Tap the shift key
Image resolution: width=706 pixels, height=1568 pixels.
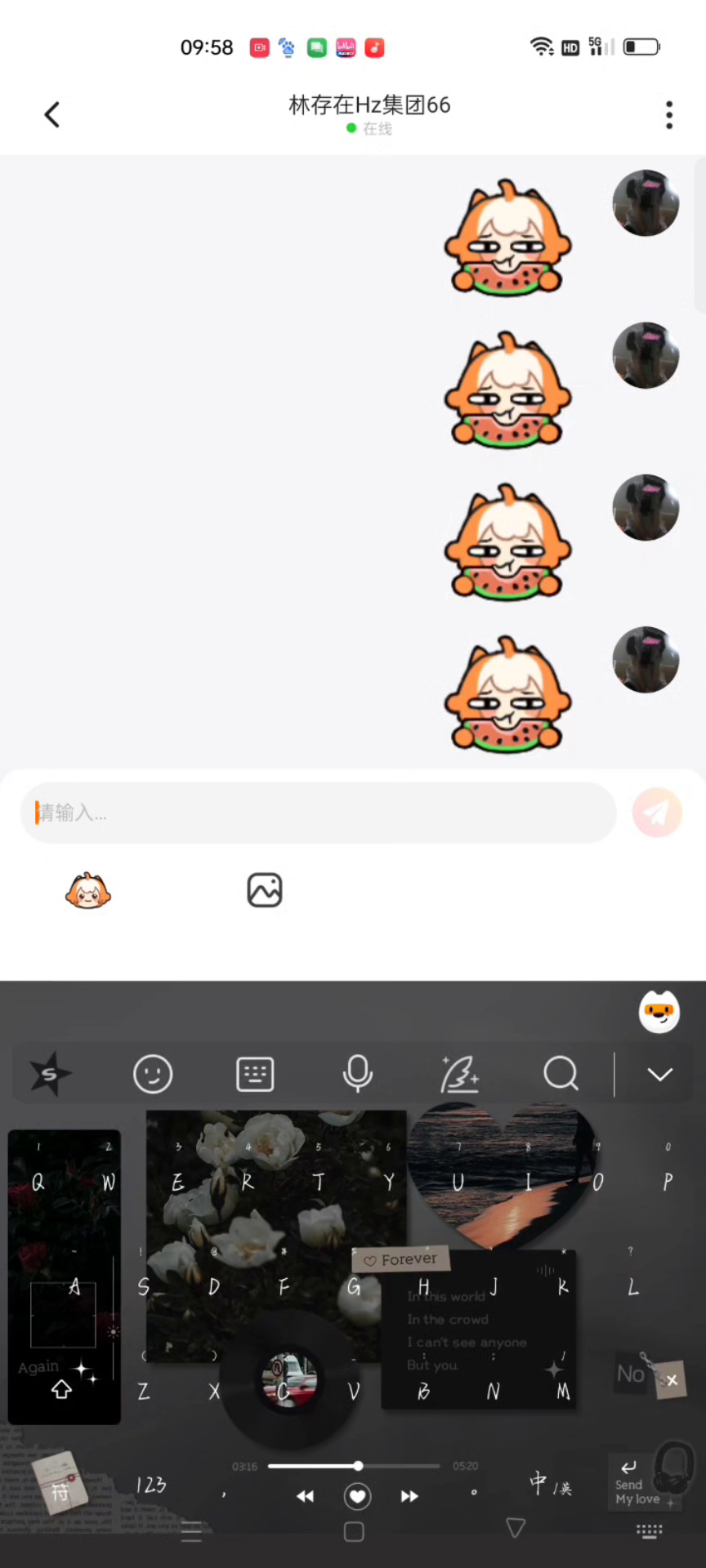pyautogui.click(x=61, y=1389)
